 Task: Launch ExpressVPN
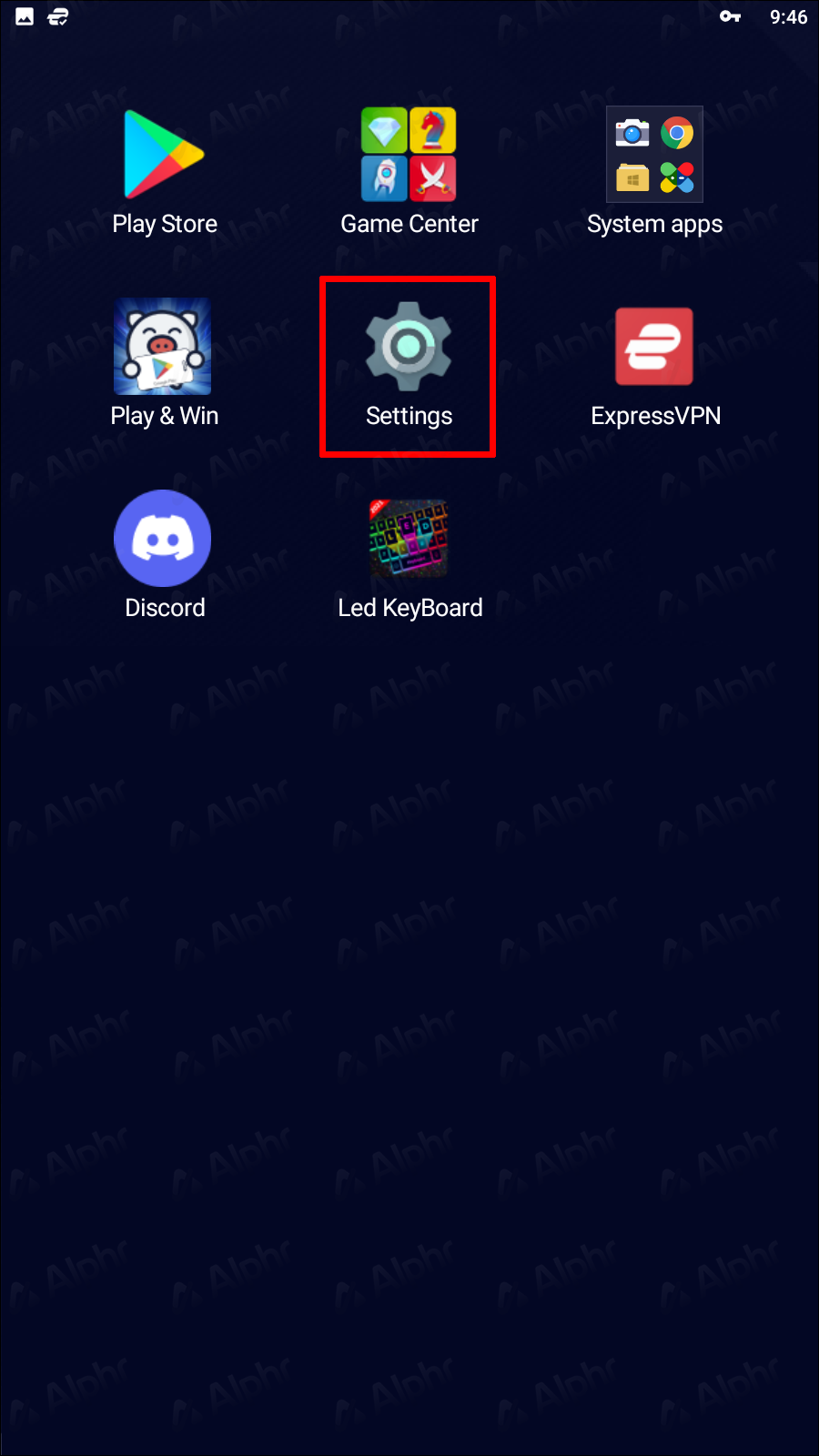coord(654,347)
